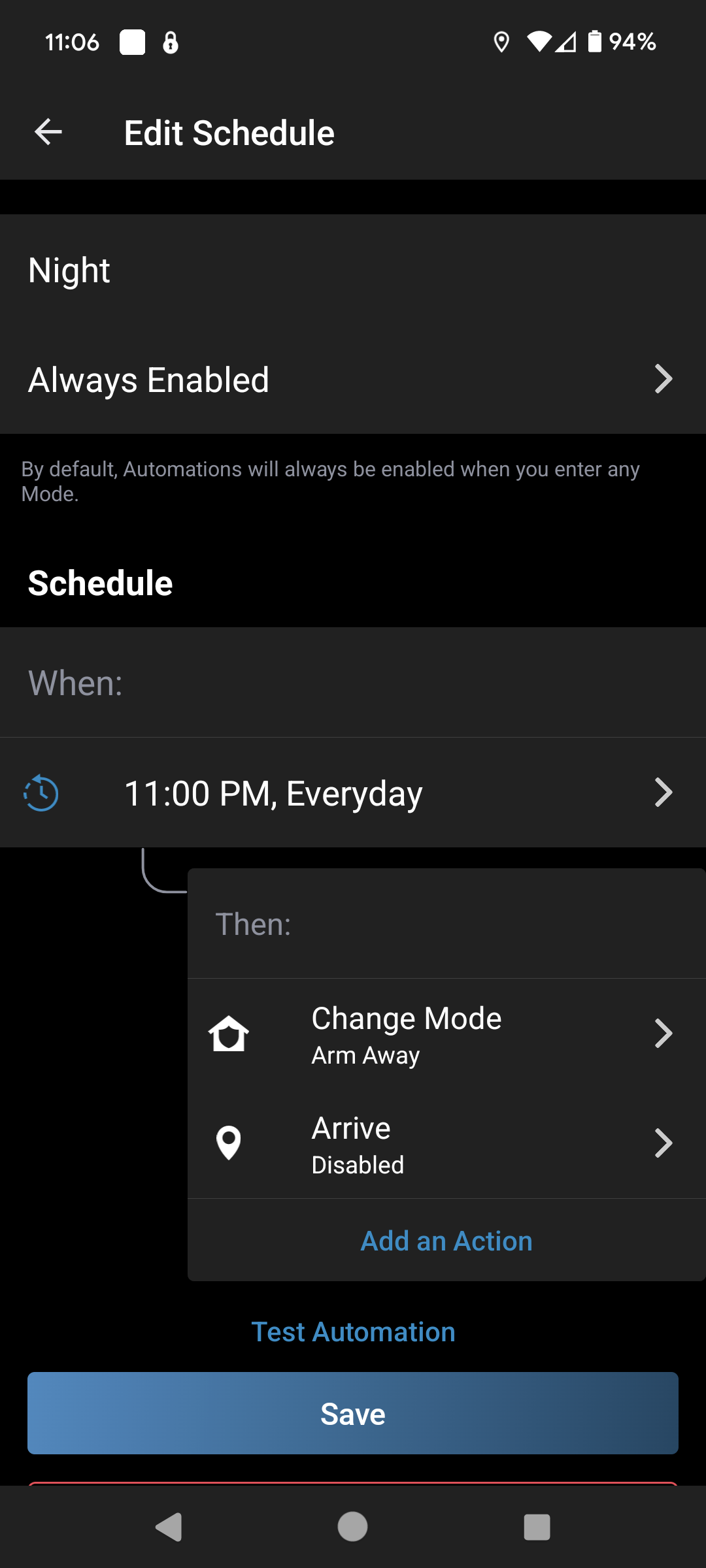Image resolution: width=706 pixels, height=1568 pixels.
Task: Select the automation name Night
Action: click(x=353, y=269)
